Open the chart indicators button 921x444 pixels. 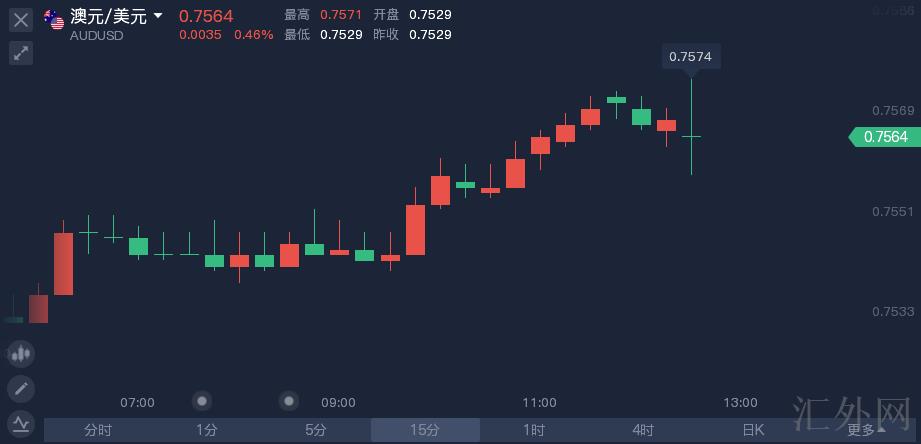(20, 422)
